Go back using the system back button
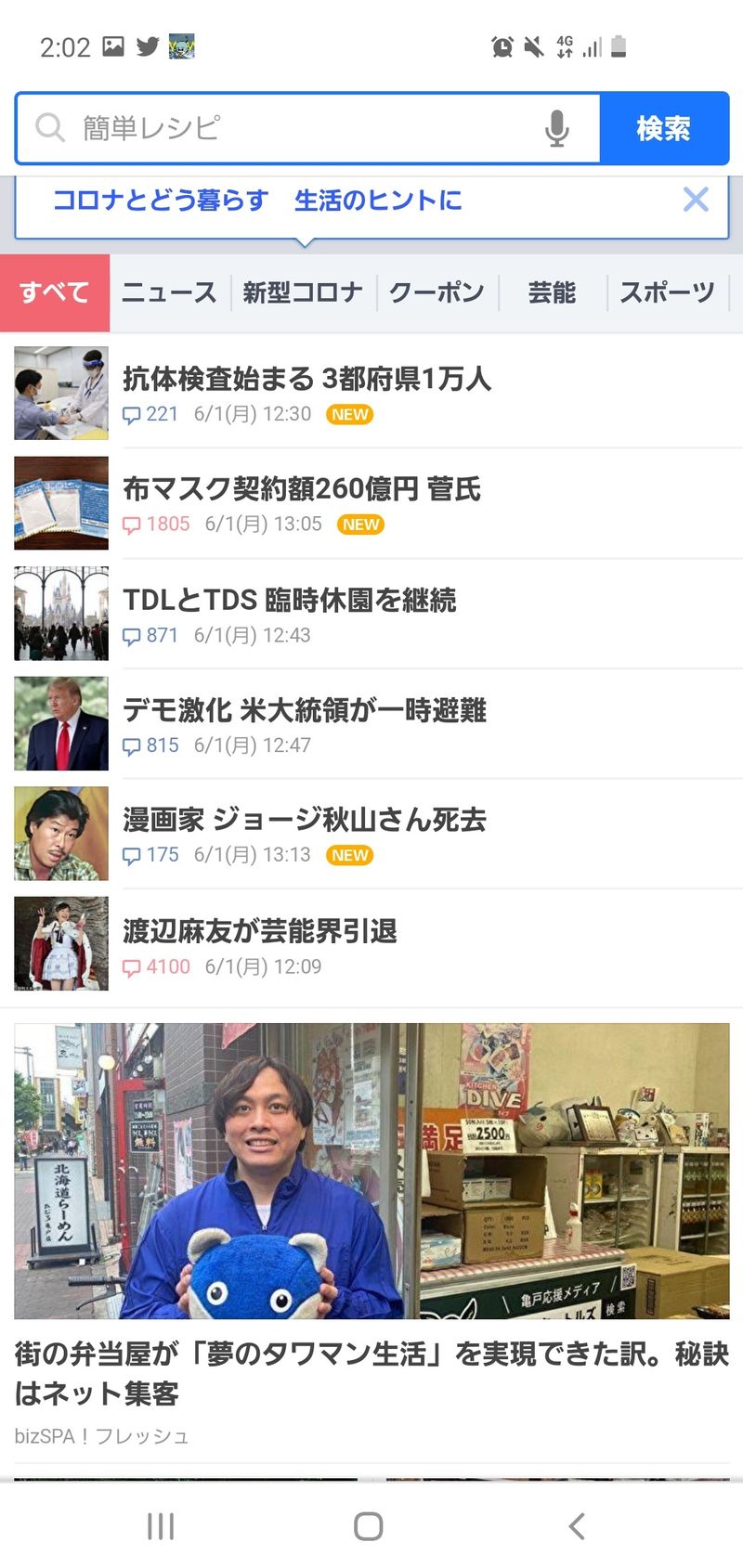Image resolution: width=743 pixels, height=1568 pixels. tap(577, 1526)
